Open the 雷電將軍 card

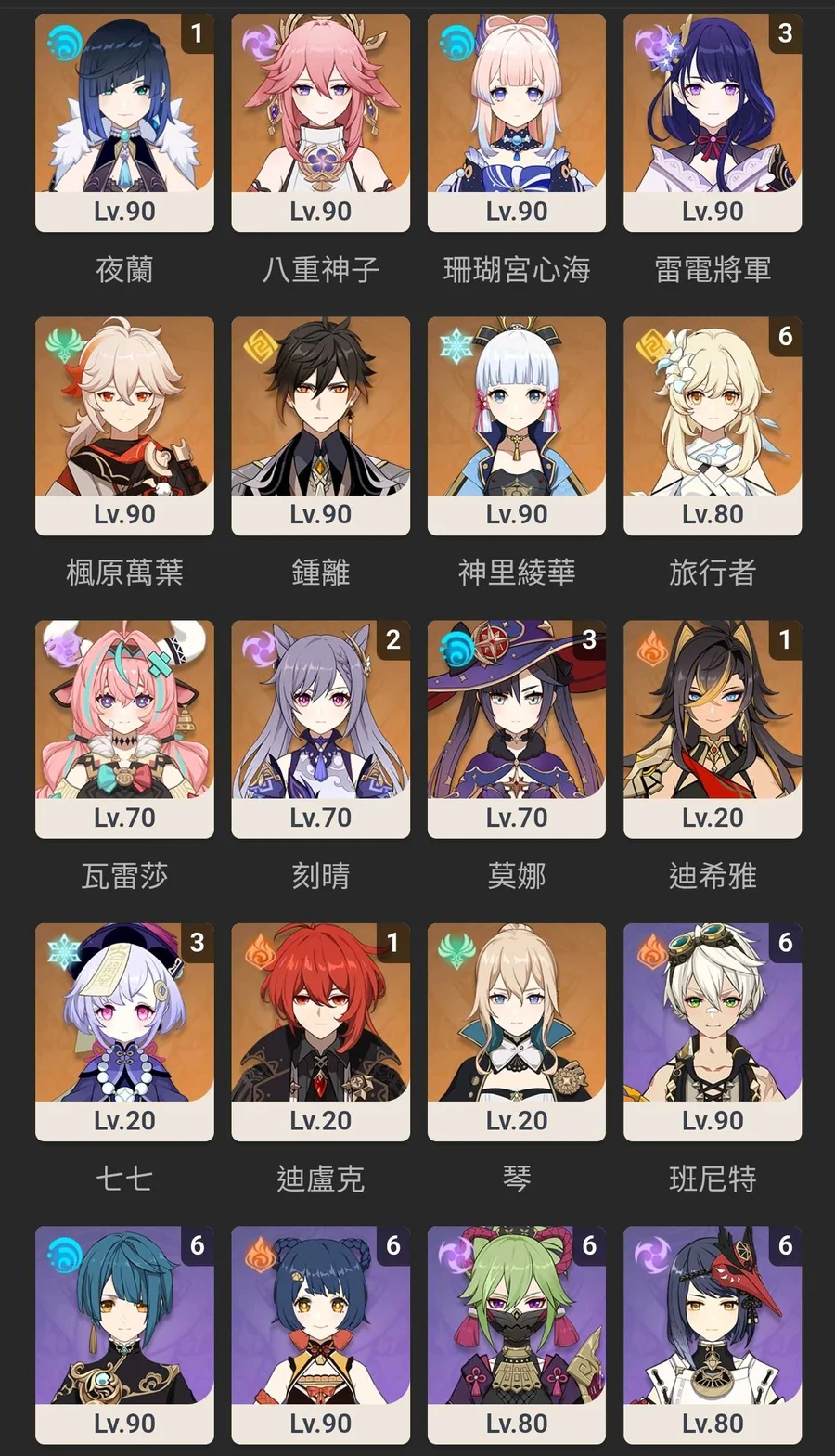(x=713, y=121)
